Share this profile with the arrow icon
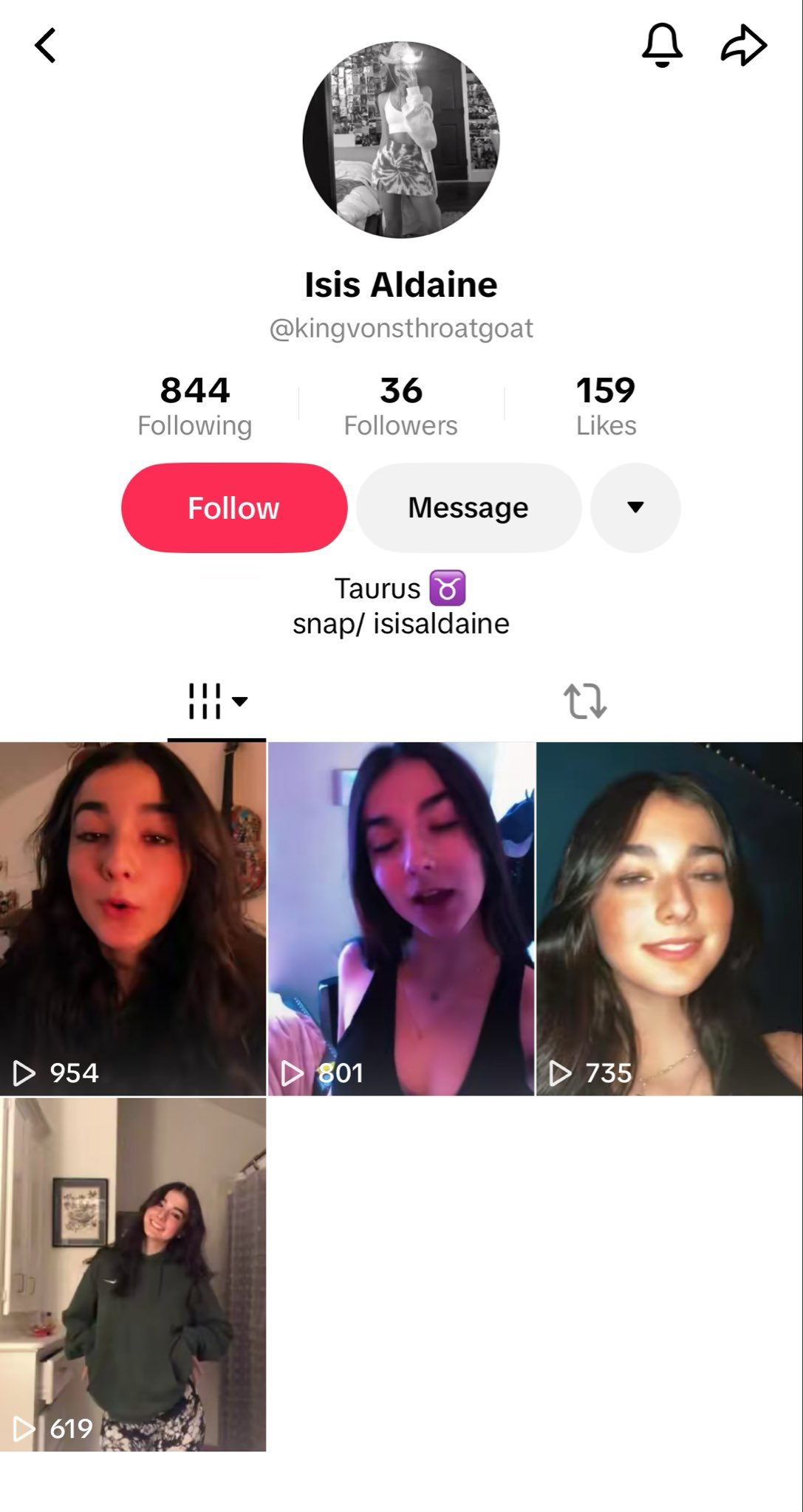803x1512 pixels. point(743,46)
